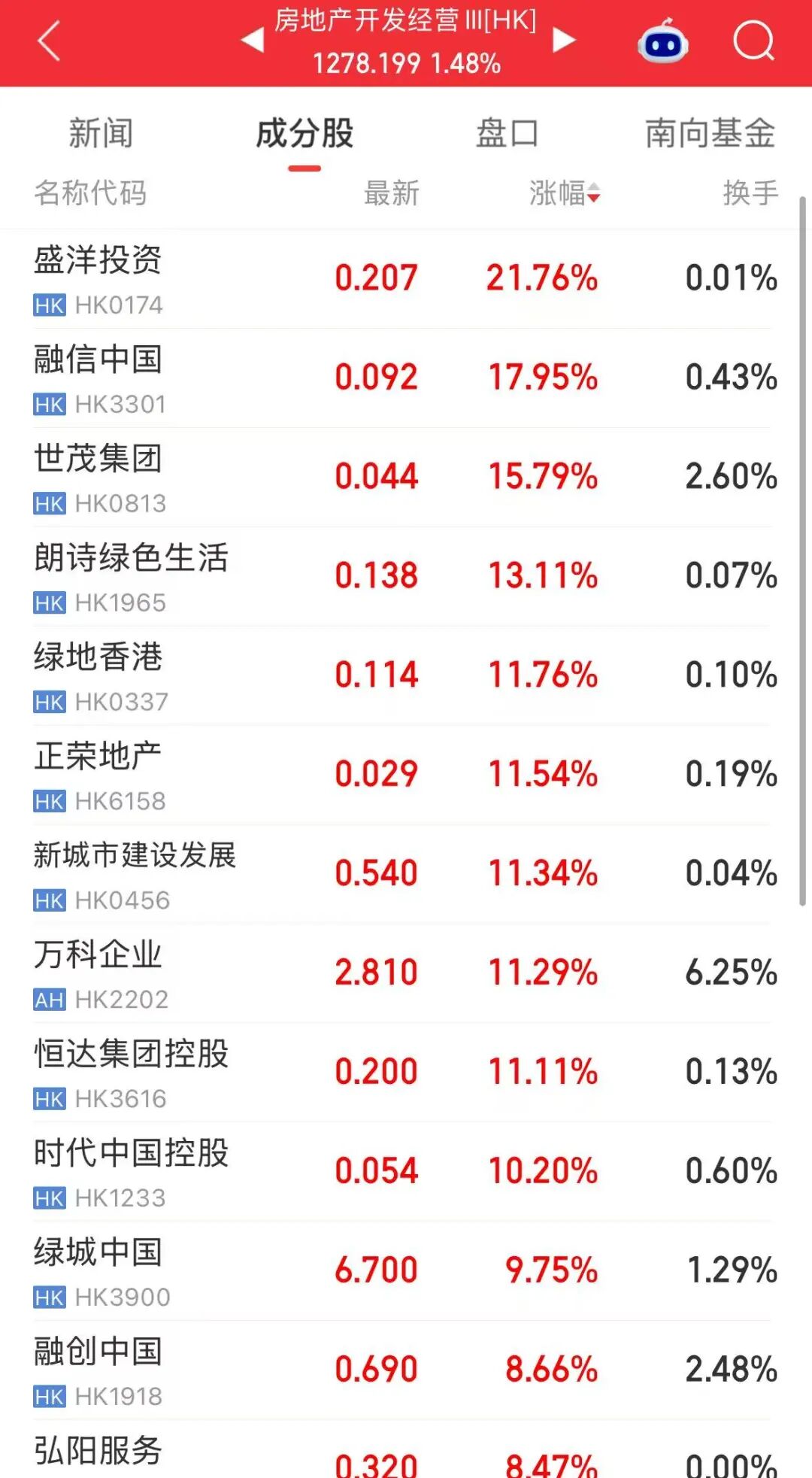Switch to the 盘口 tab
812x1478 pixels.
[507, 134]
